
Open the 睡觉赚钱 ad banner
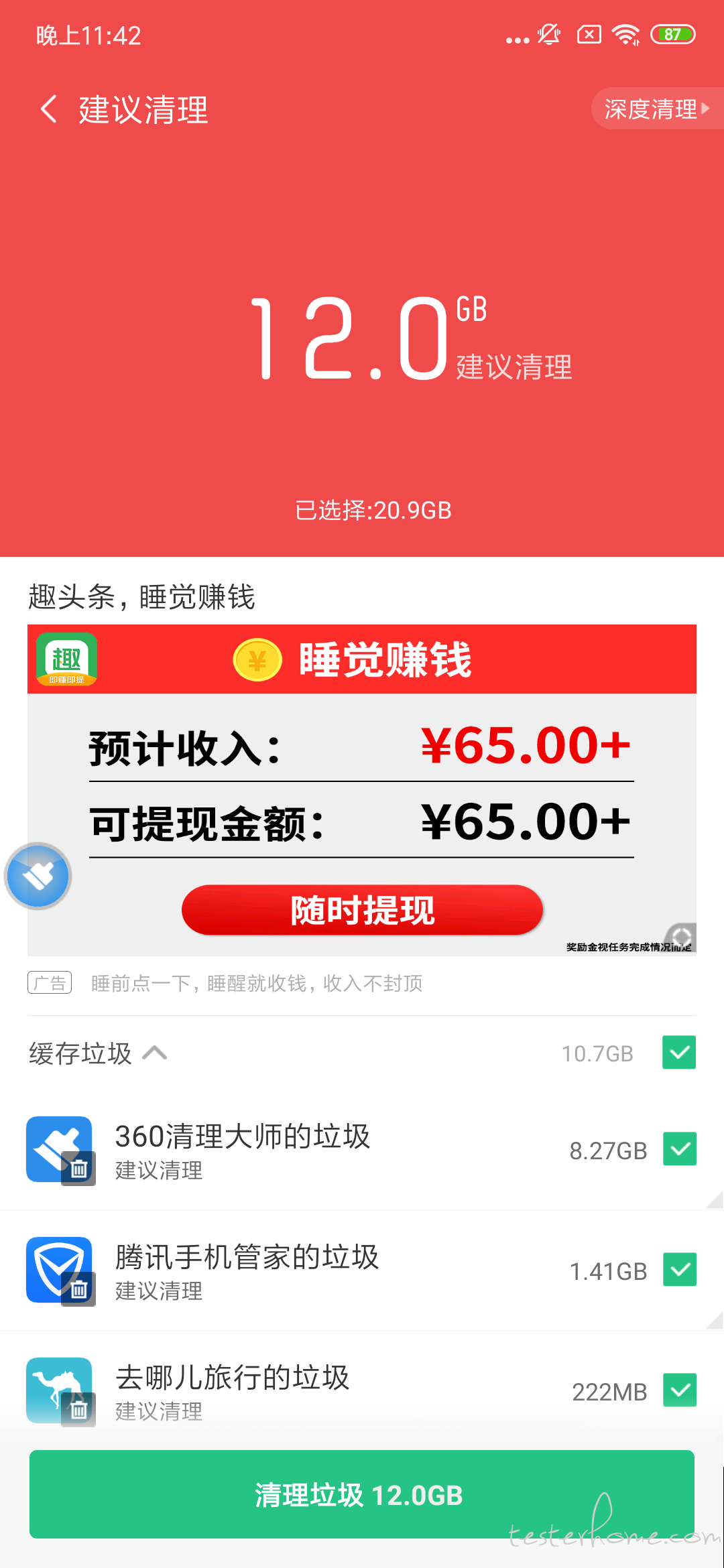tap(362, 791)
